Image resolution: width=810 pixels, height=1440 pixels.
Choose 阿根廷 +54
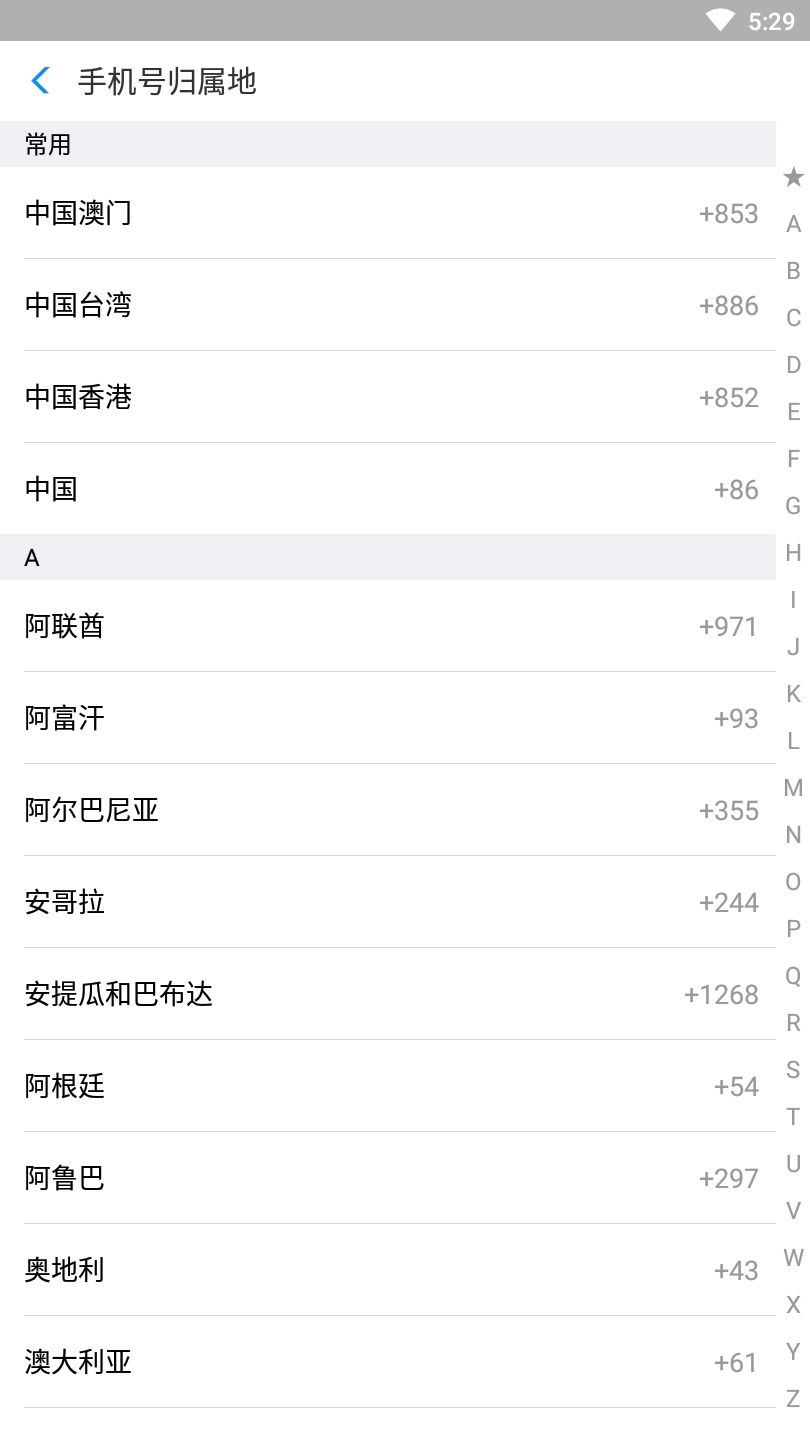[388, 1086]
